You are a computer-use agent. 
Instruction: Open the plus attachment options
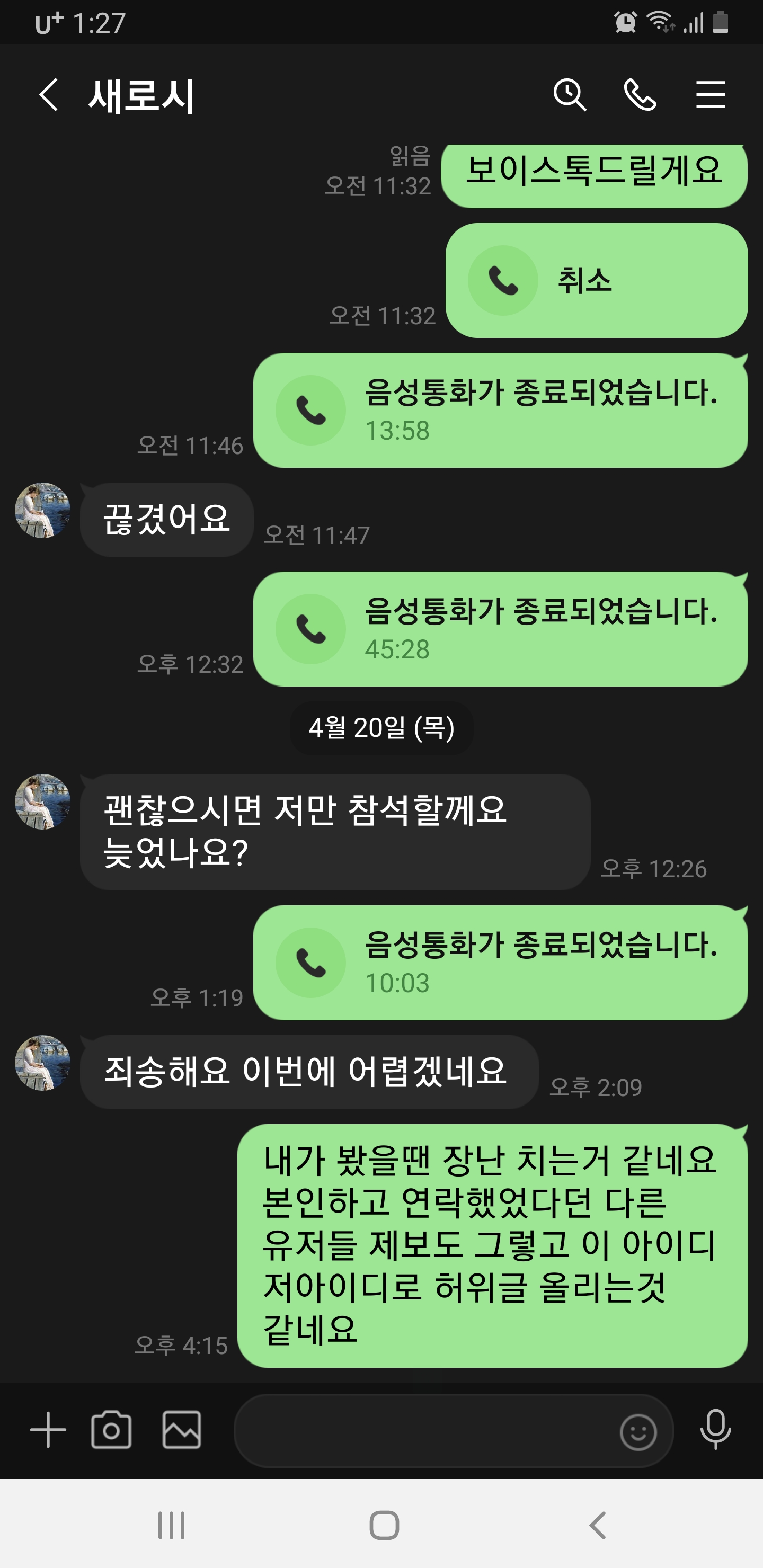48,1430
